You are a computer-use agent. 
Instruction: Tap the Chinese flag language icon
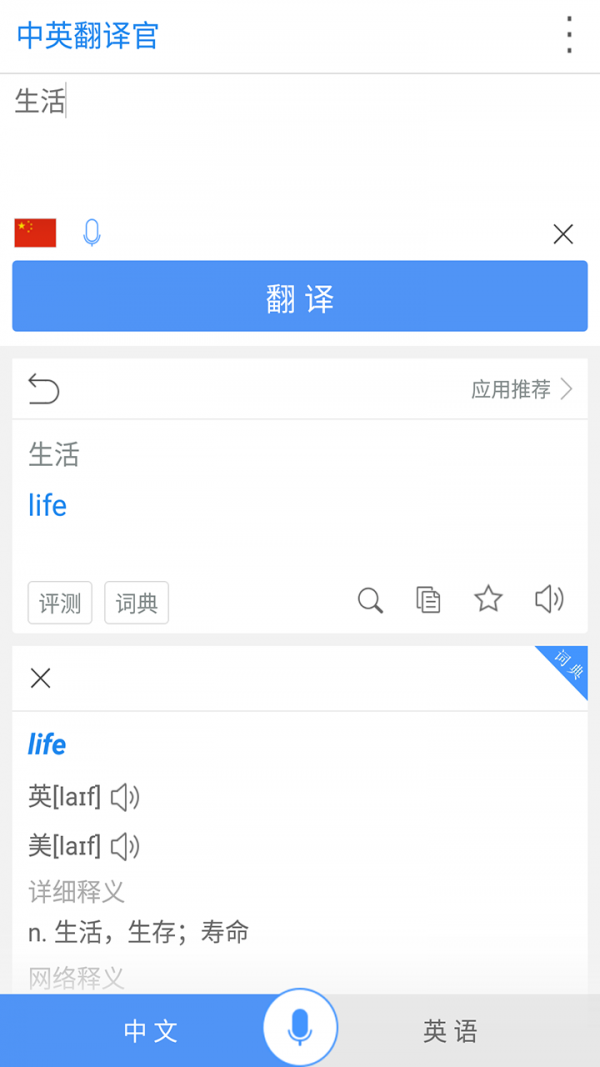(35, 233)
